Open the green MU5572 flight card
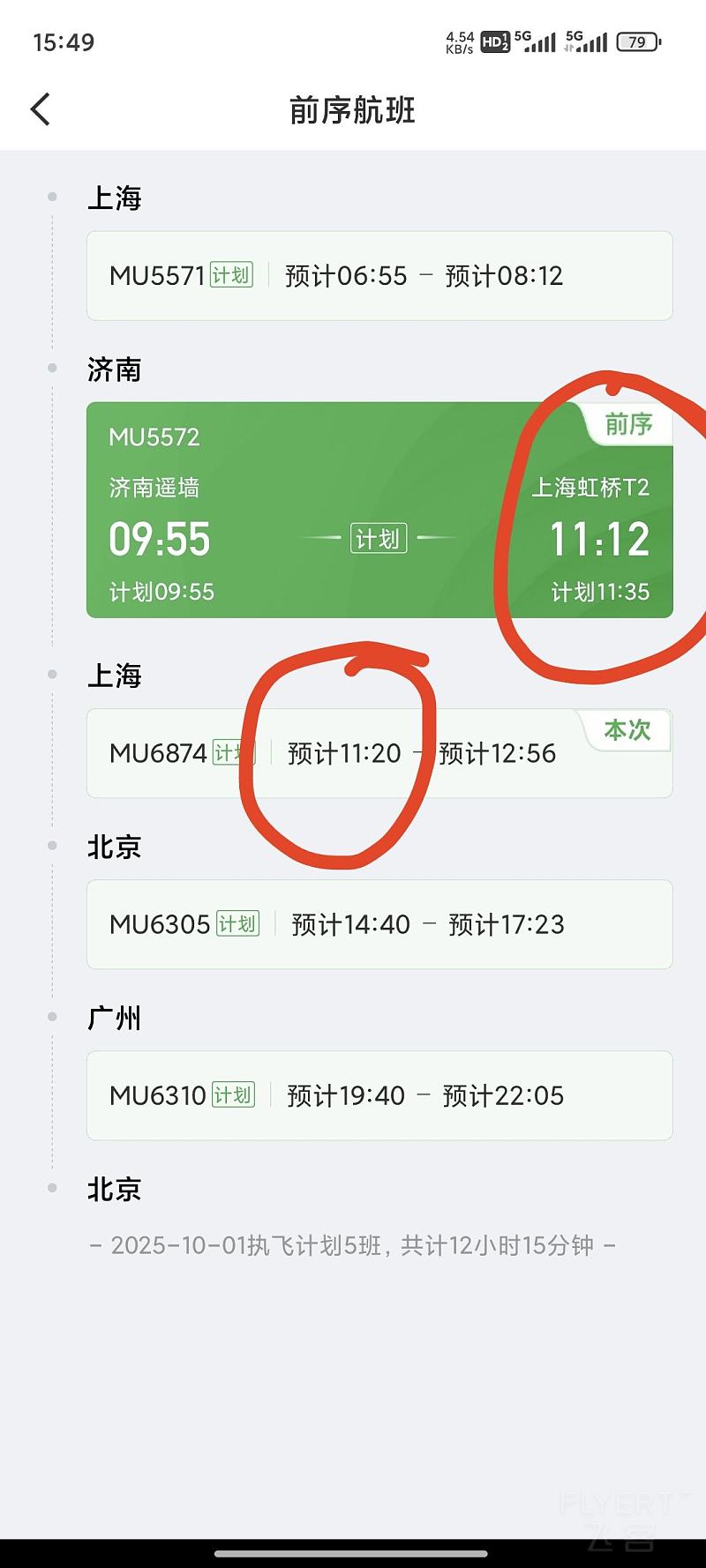 [x=379, y=510]
